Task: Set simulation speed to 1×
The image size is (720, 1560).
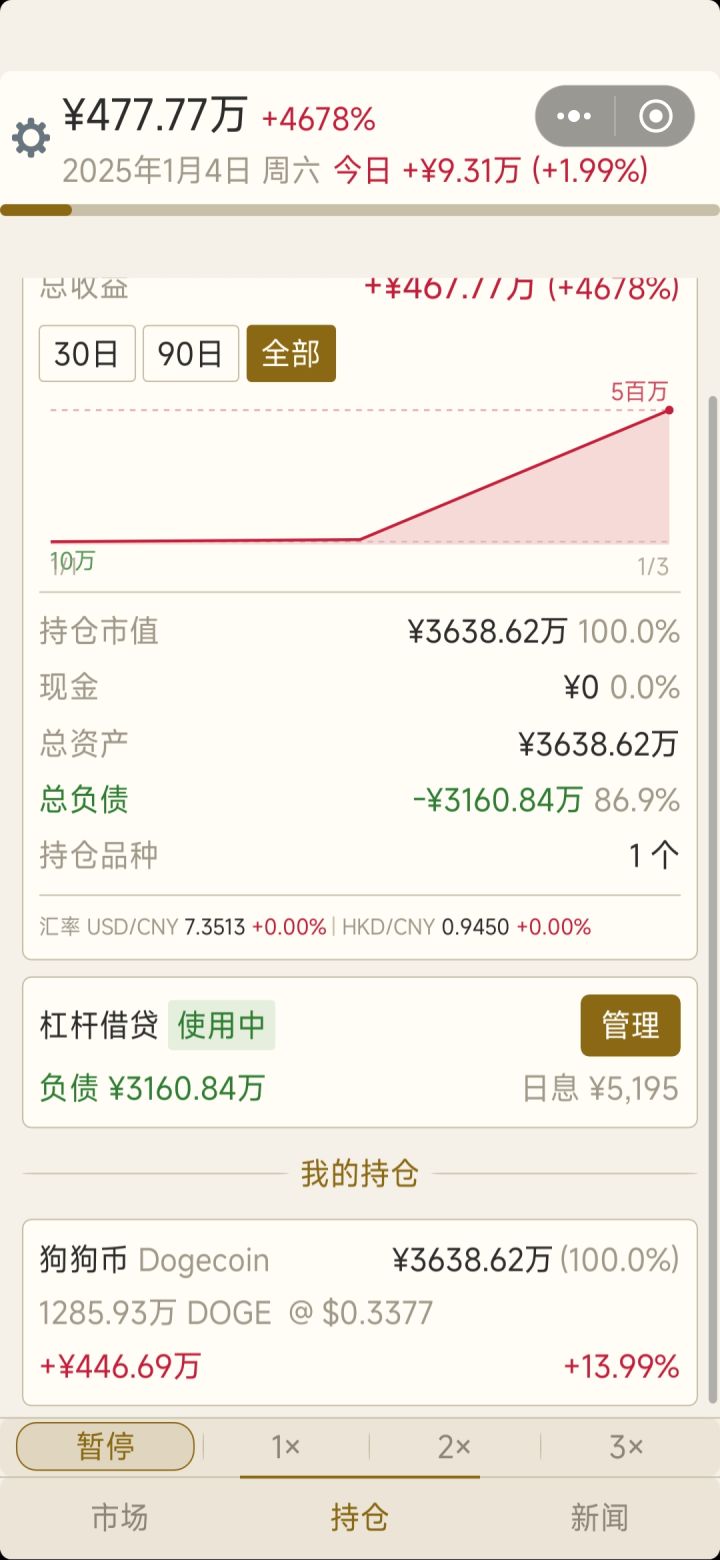Action: tap(286, 1446)
